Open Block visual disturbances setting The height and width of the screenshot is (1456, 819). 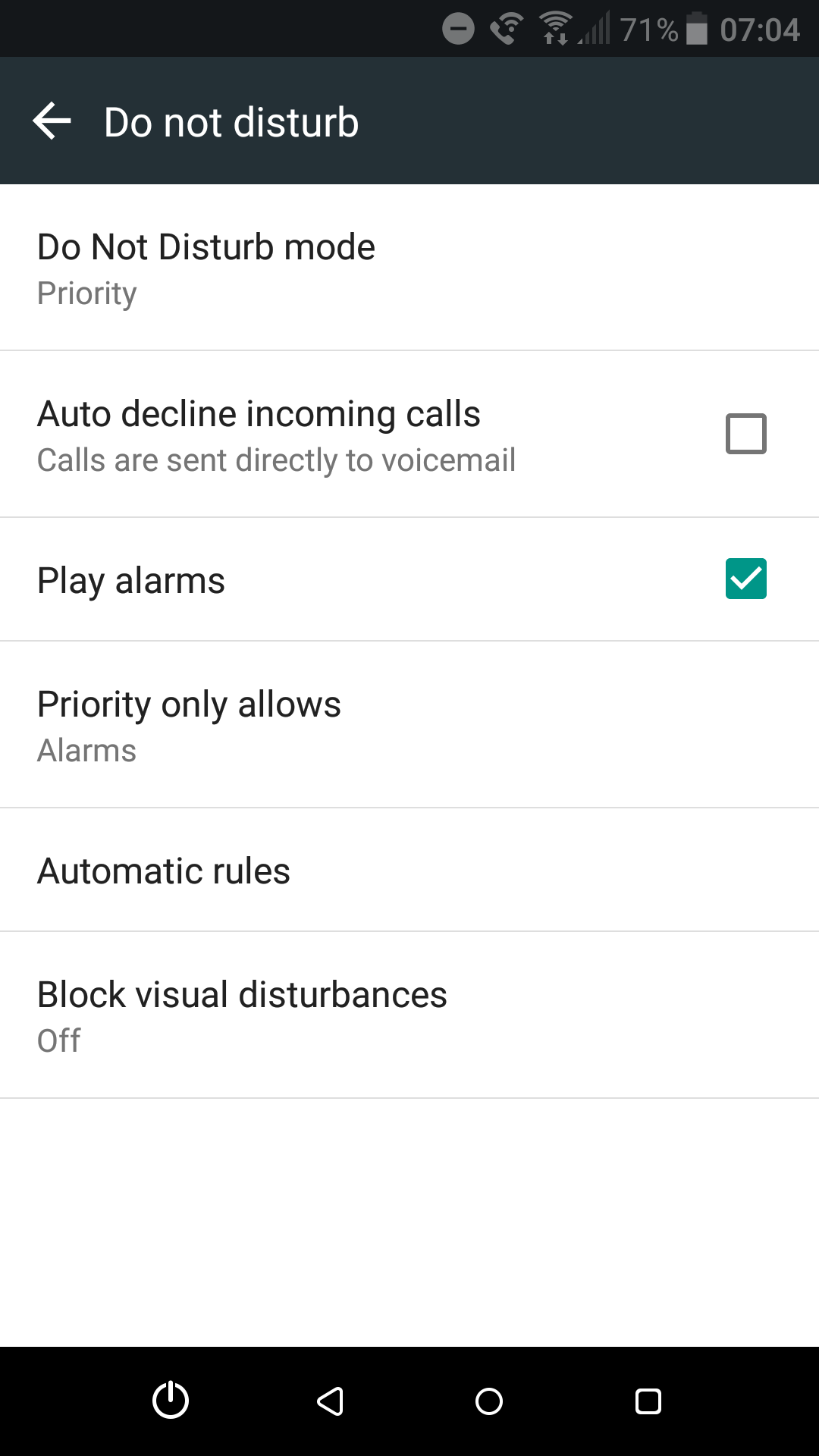coord(409,1015)
